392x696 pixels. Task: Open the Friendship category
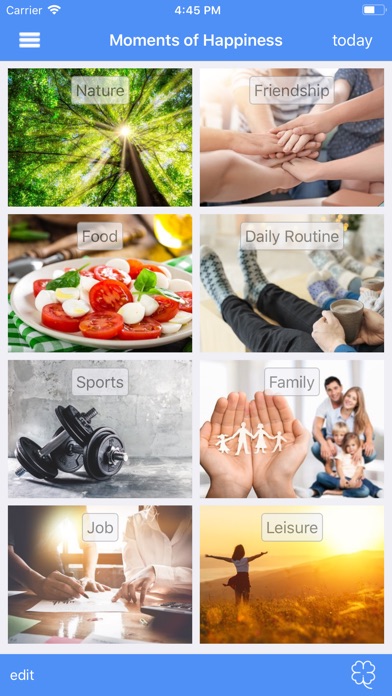292,137
